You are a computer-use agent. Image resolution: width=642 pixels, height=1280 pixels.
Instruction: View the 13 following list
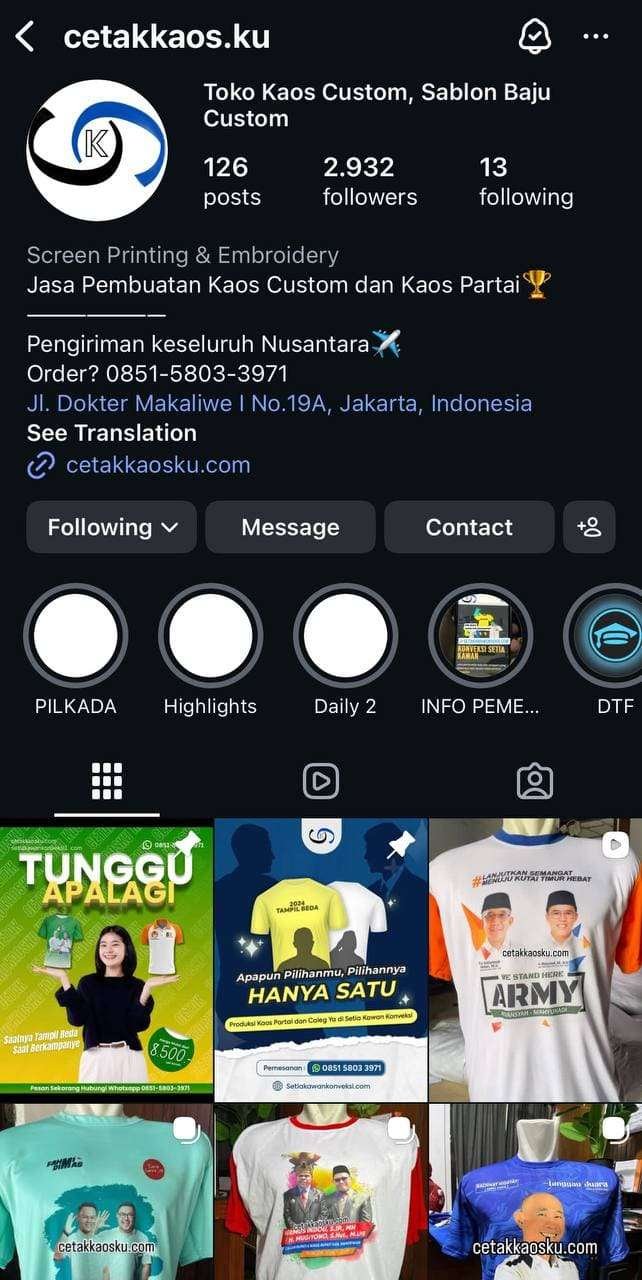(525, 181)
